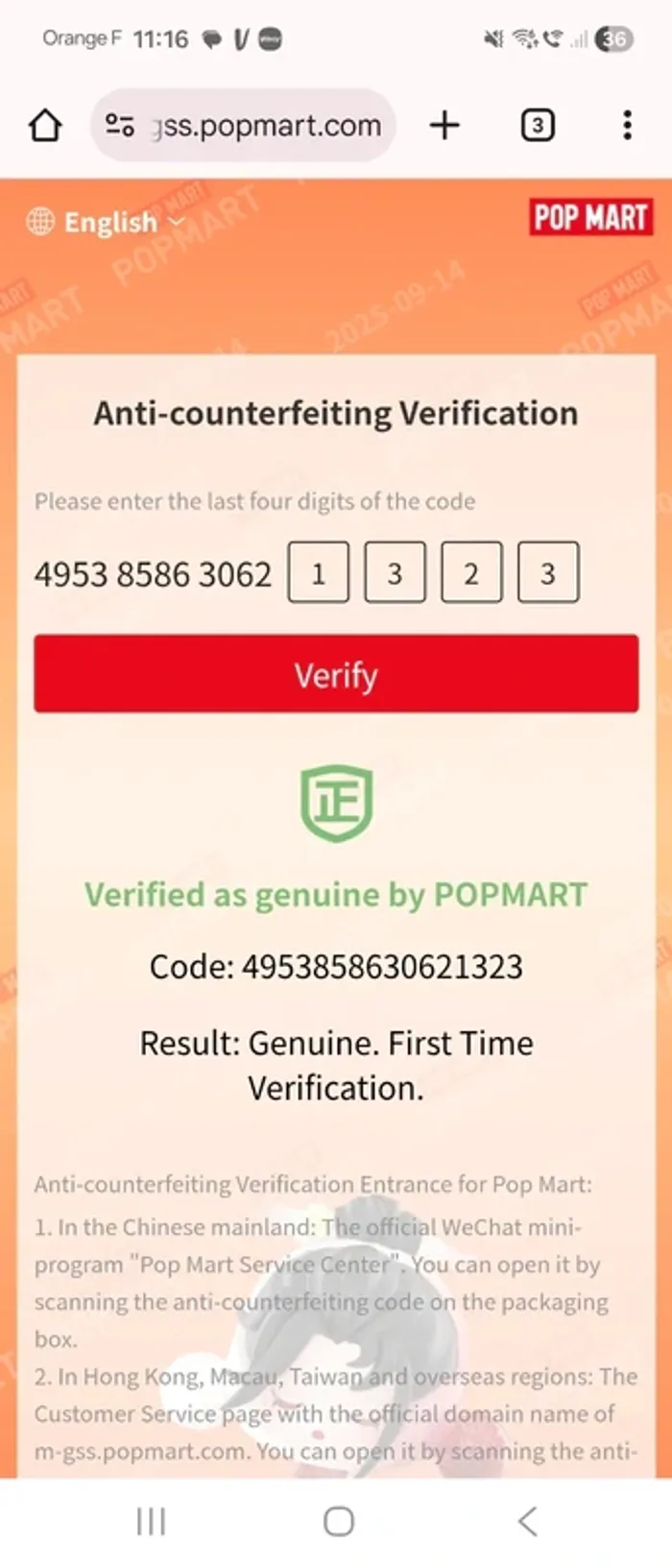Tap the red Verify button
Viewport: 672px width, 1568px height.
pyautogui.click(x=336, y=674)
